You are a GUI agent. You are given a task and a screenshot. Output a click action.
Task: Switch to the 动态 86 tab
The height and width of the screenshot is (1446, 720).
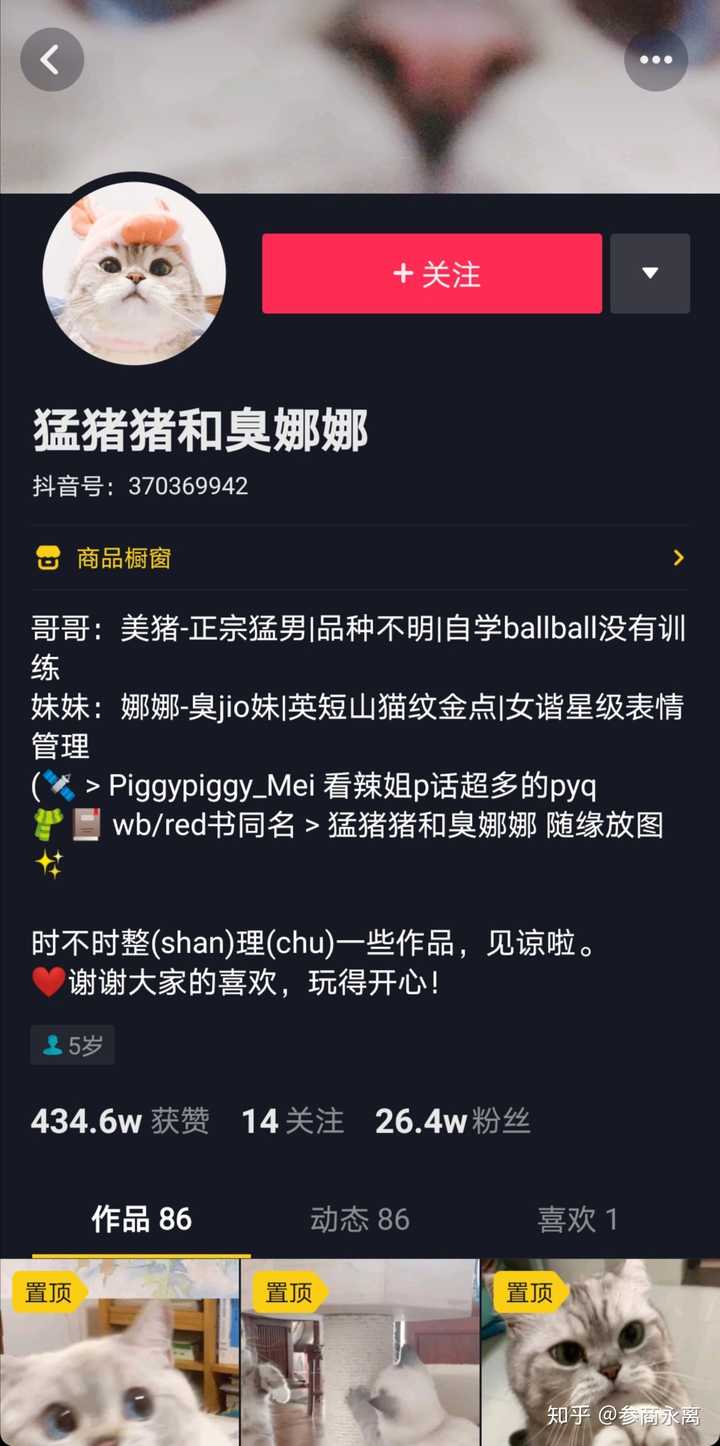pos(360,1219)
